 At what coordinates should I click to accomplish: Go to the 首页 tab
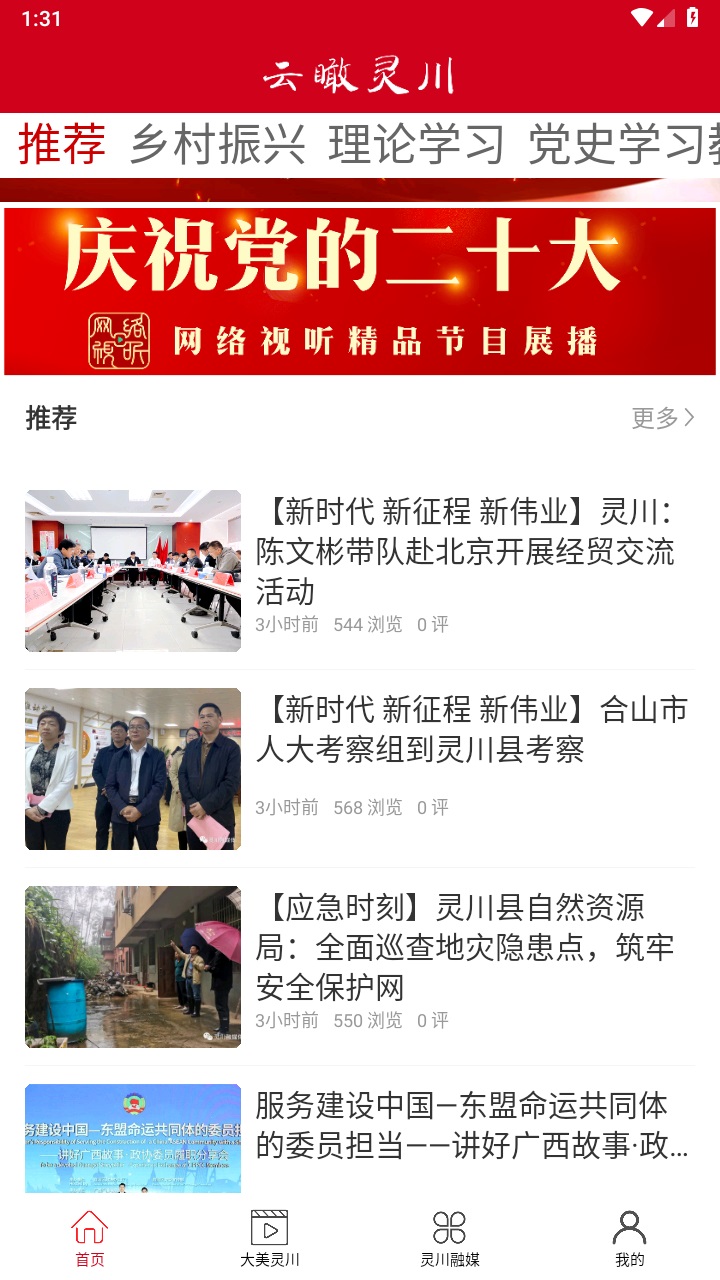90,1238
